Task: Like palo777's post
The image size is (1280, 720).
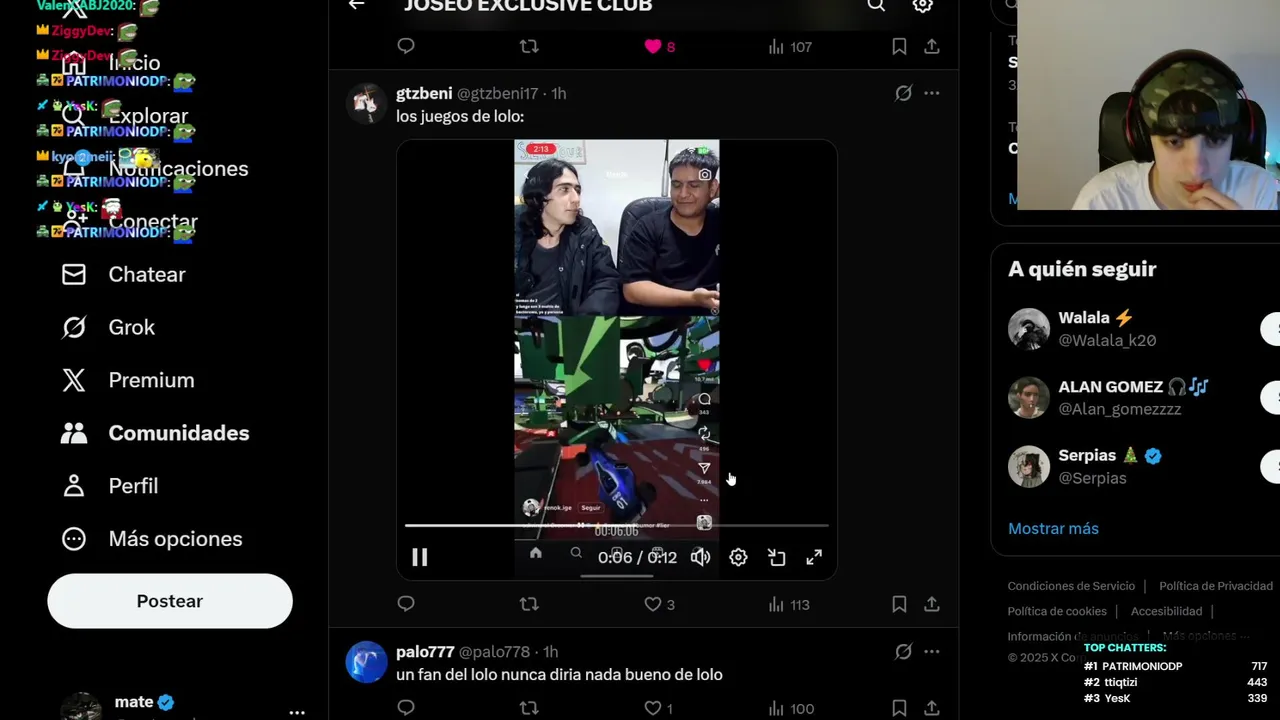Action: click(x=653, y=708)
